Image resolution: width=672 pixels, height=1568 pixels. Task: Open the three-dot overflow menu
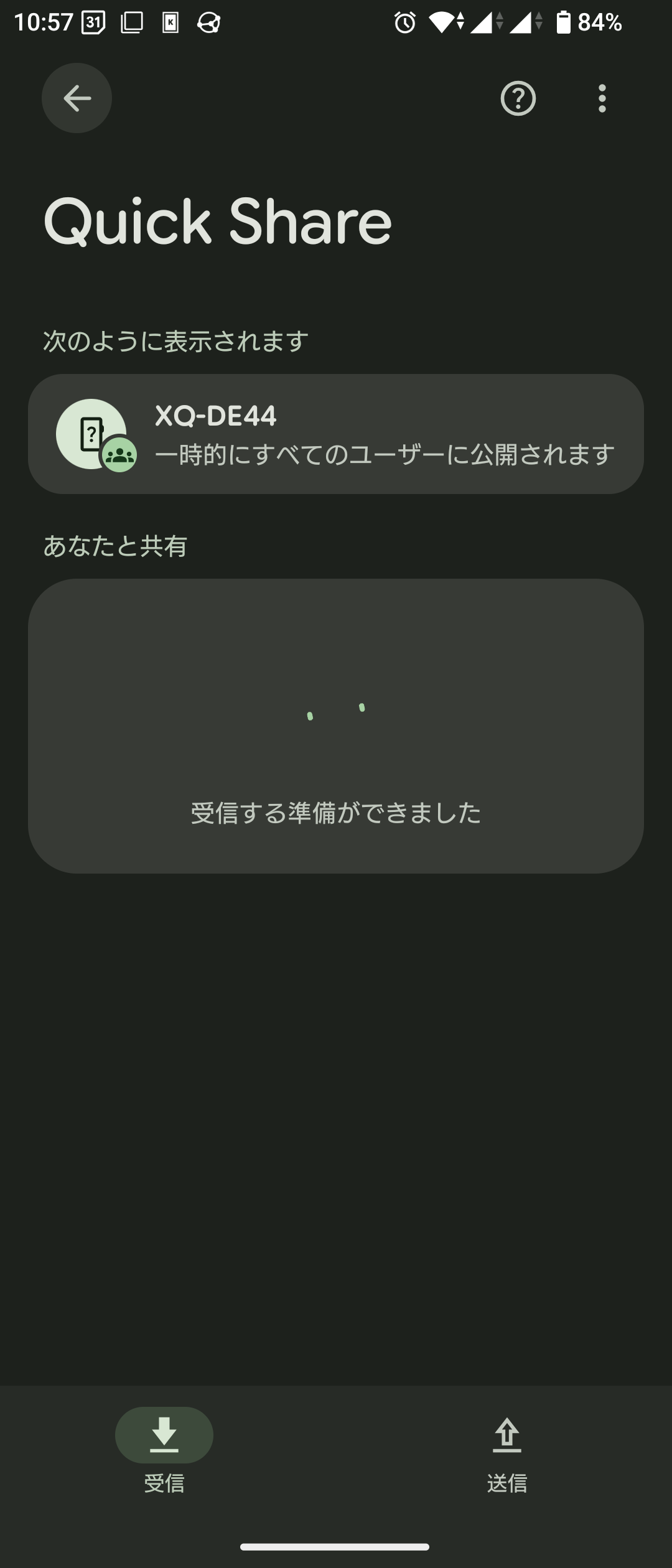tap(602, 98)
